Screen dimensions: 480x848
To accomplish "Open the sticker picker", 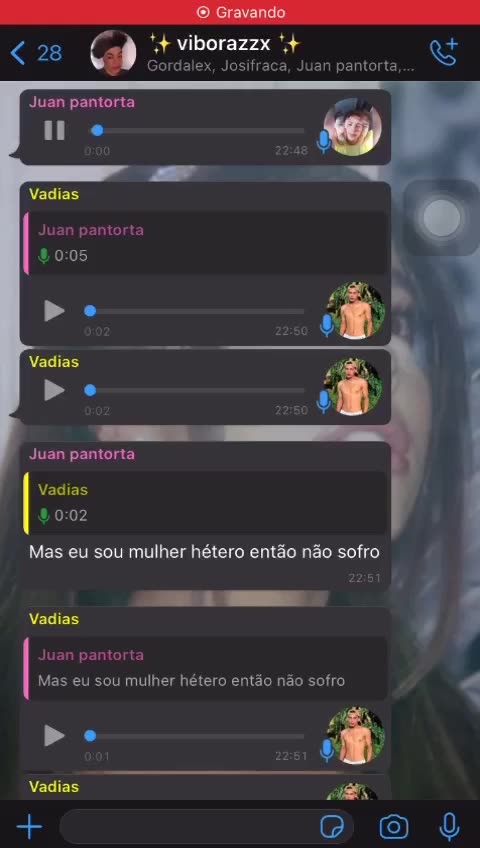I will pos(332,826).
